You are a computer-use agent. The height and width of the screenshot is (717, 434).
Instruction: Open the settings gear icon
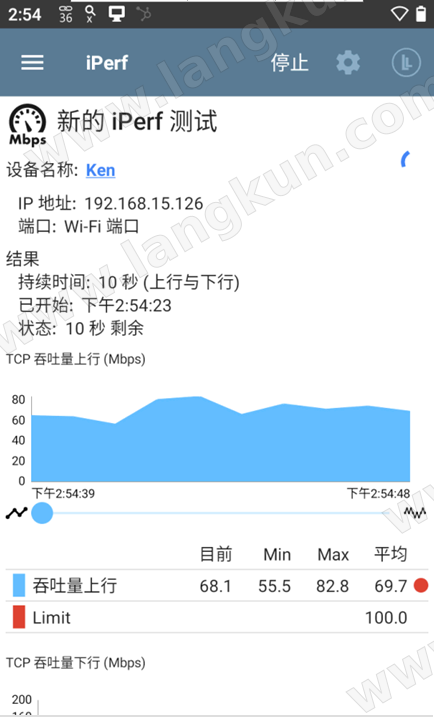348,63
